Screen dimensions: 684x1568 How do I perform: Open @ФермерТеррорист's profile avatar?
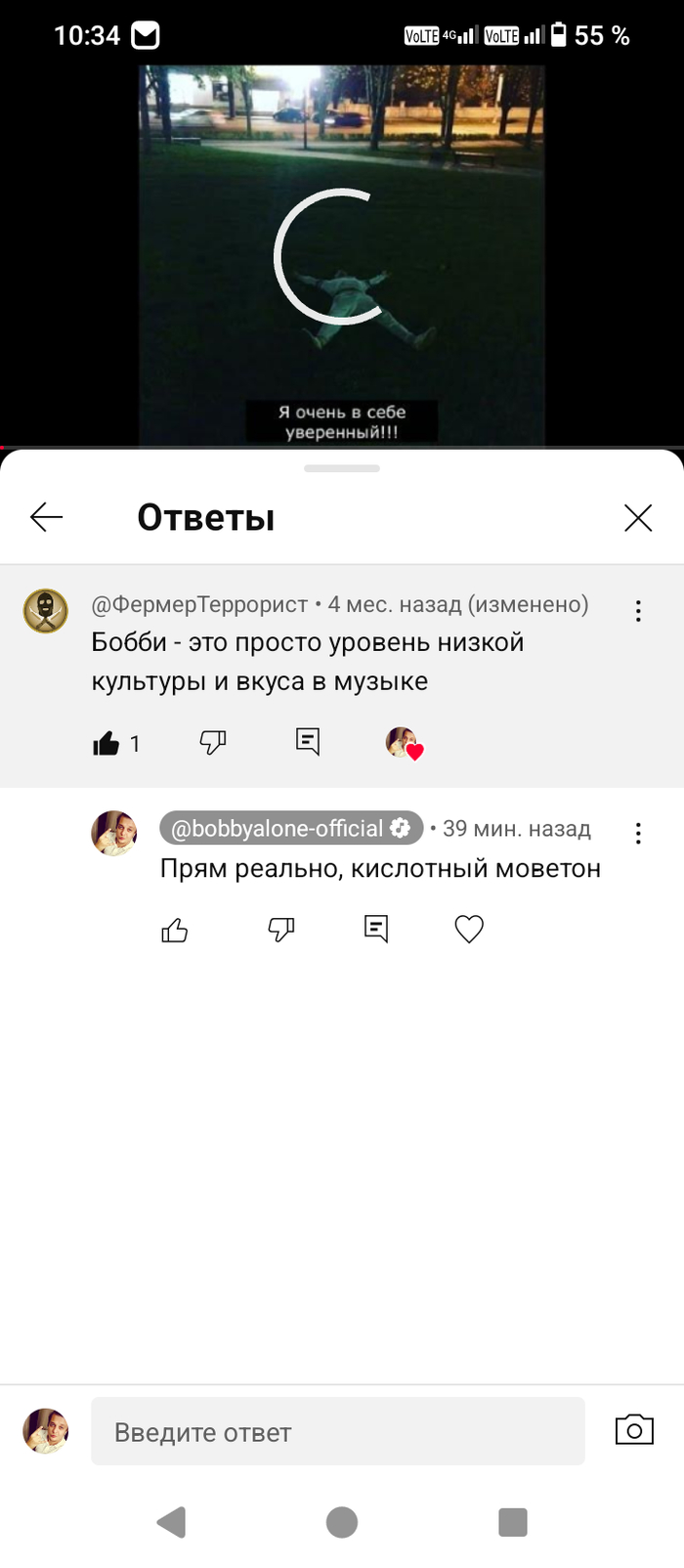(45, 611)
